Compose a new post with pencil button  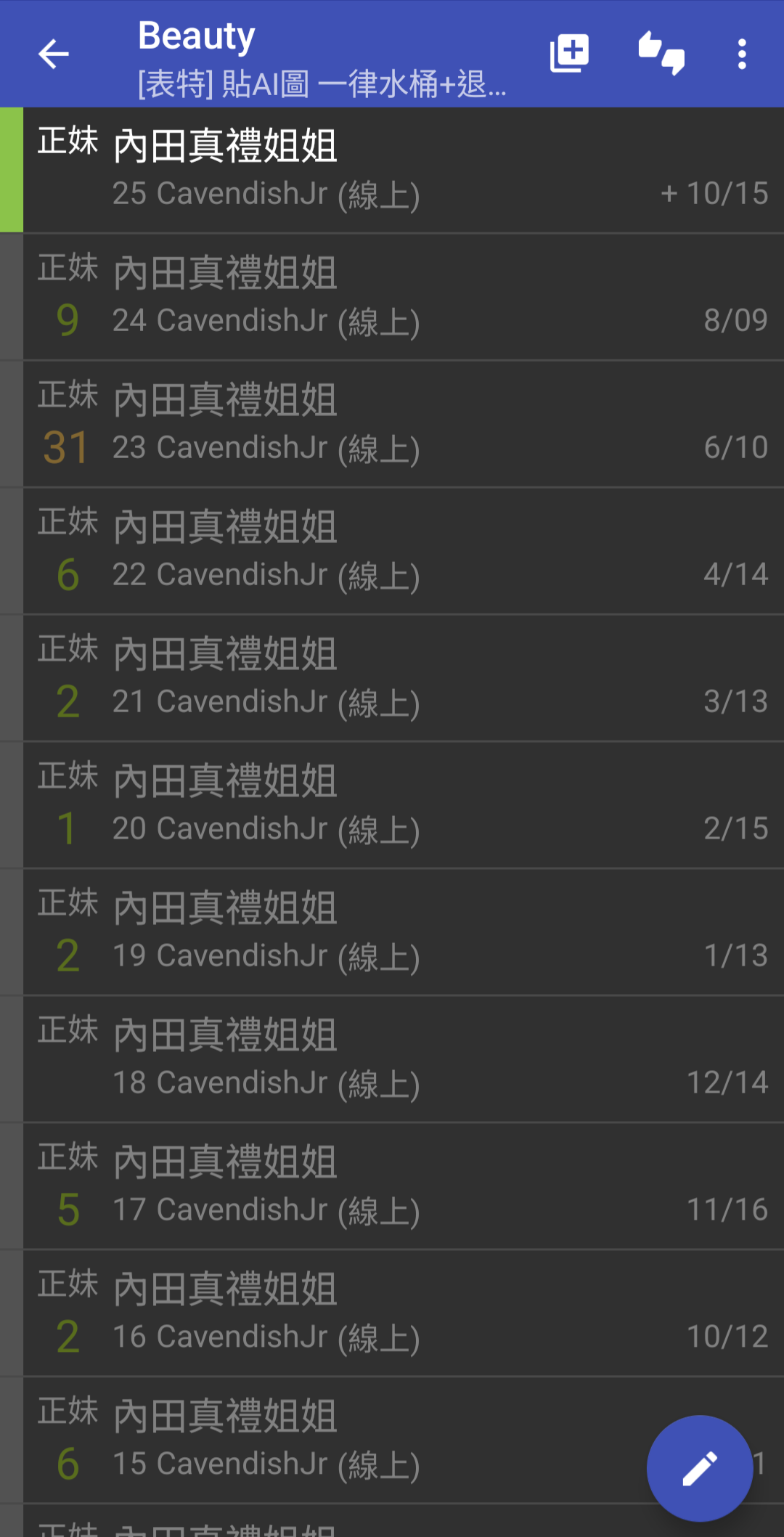coord(700,1468)
